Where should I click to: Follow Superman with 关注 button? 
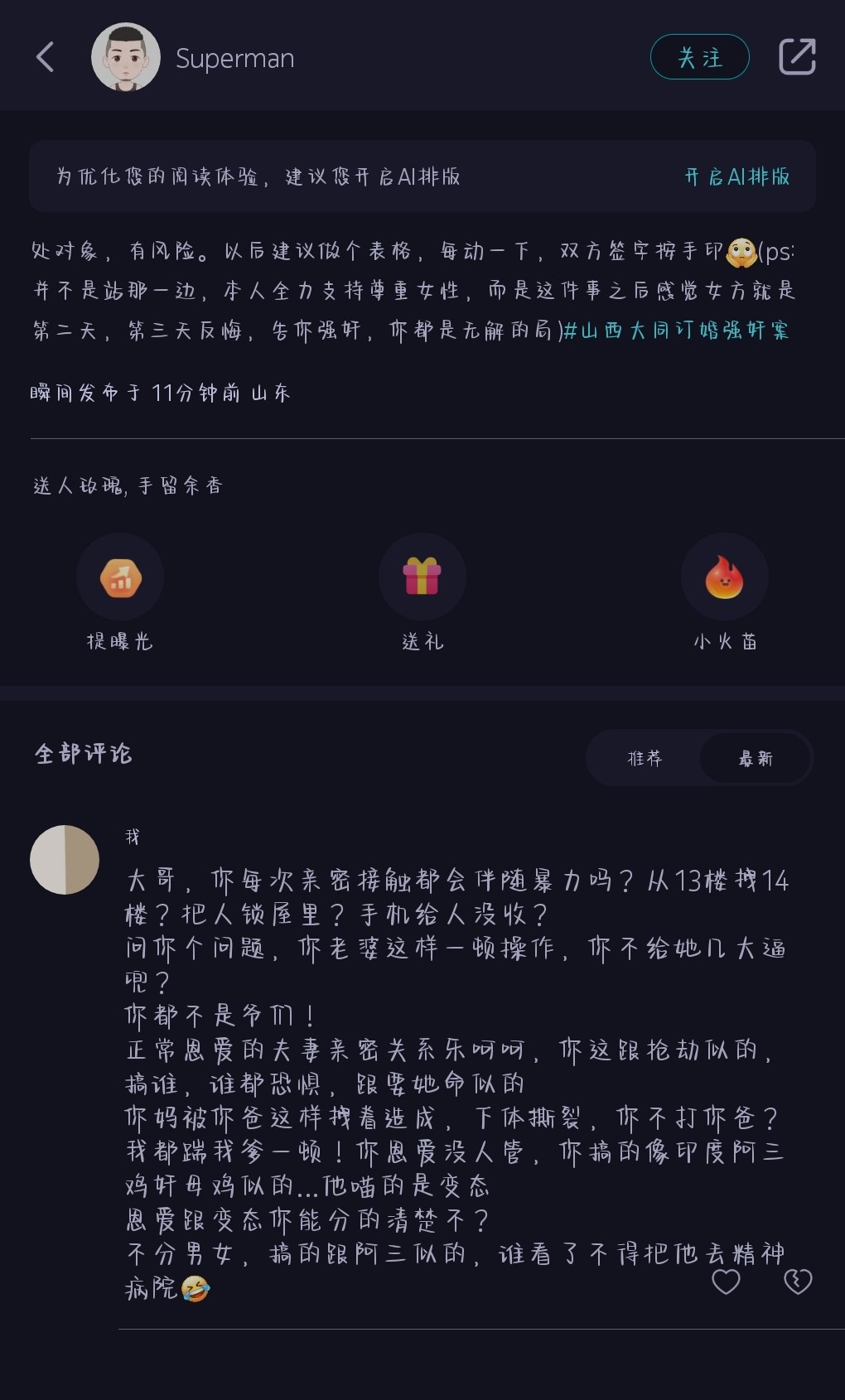pos(700,57)
